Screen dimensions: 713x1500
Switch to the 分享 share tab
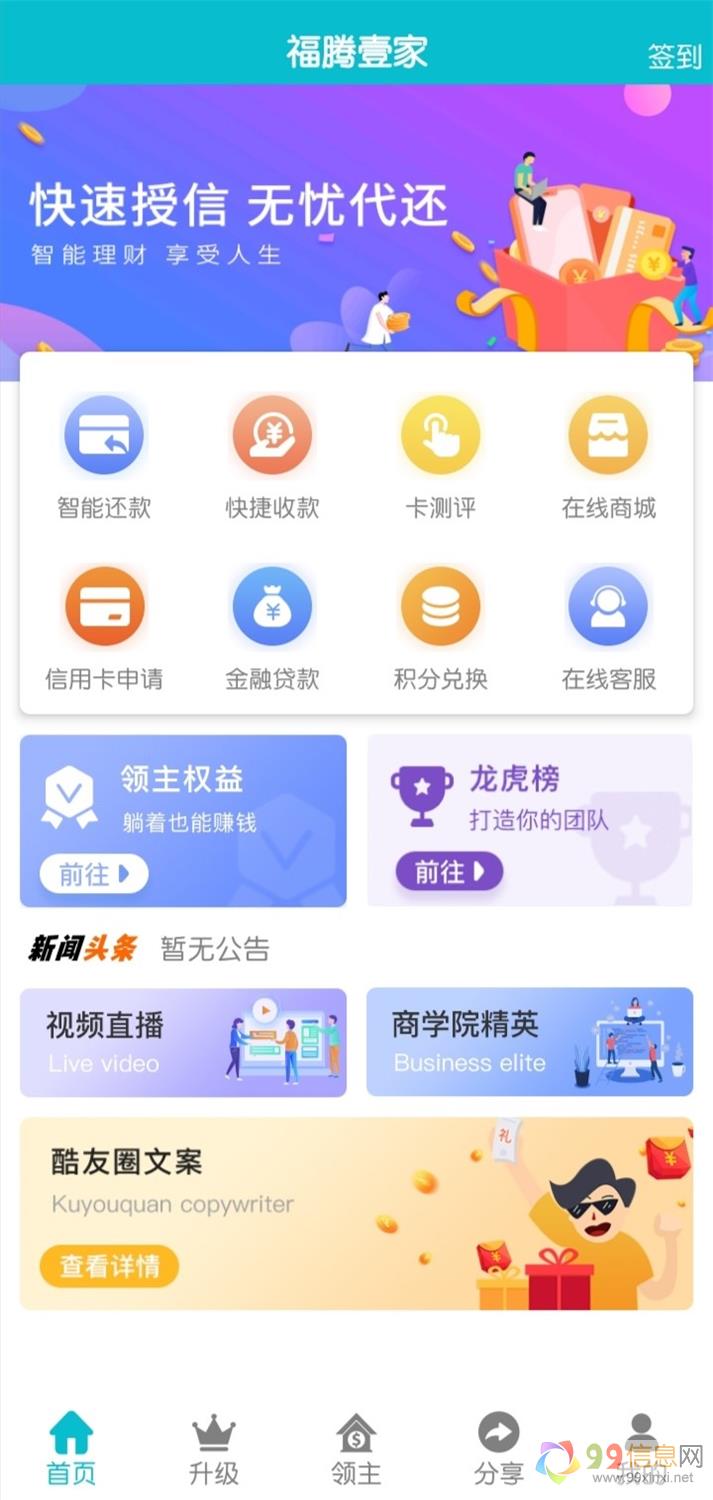[x=498, y=1449]
